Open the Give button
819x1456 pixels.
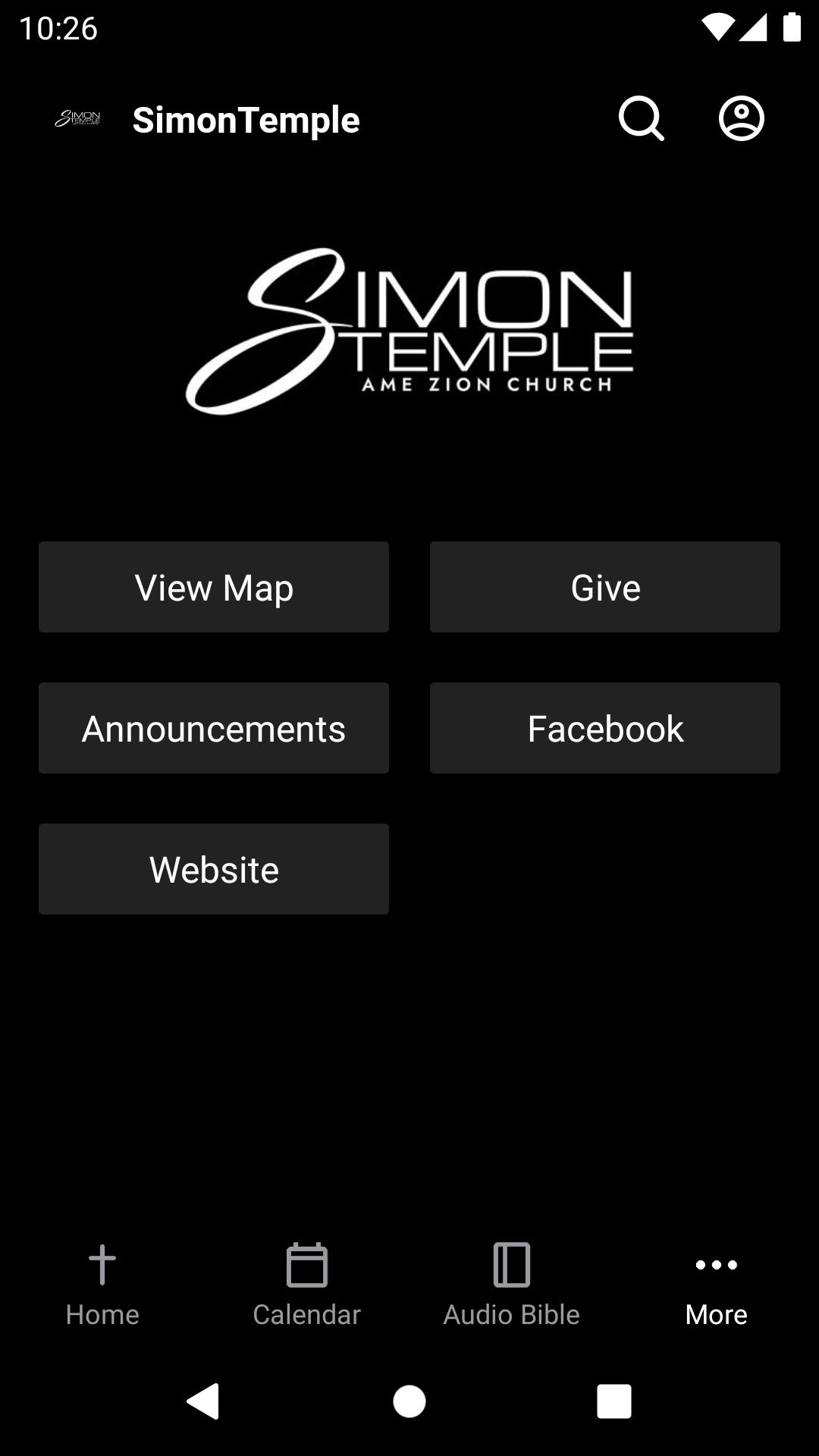605,587
